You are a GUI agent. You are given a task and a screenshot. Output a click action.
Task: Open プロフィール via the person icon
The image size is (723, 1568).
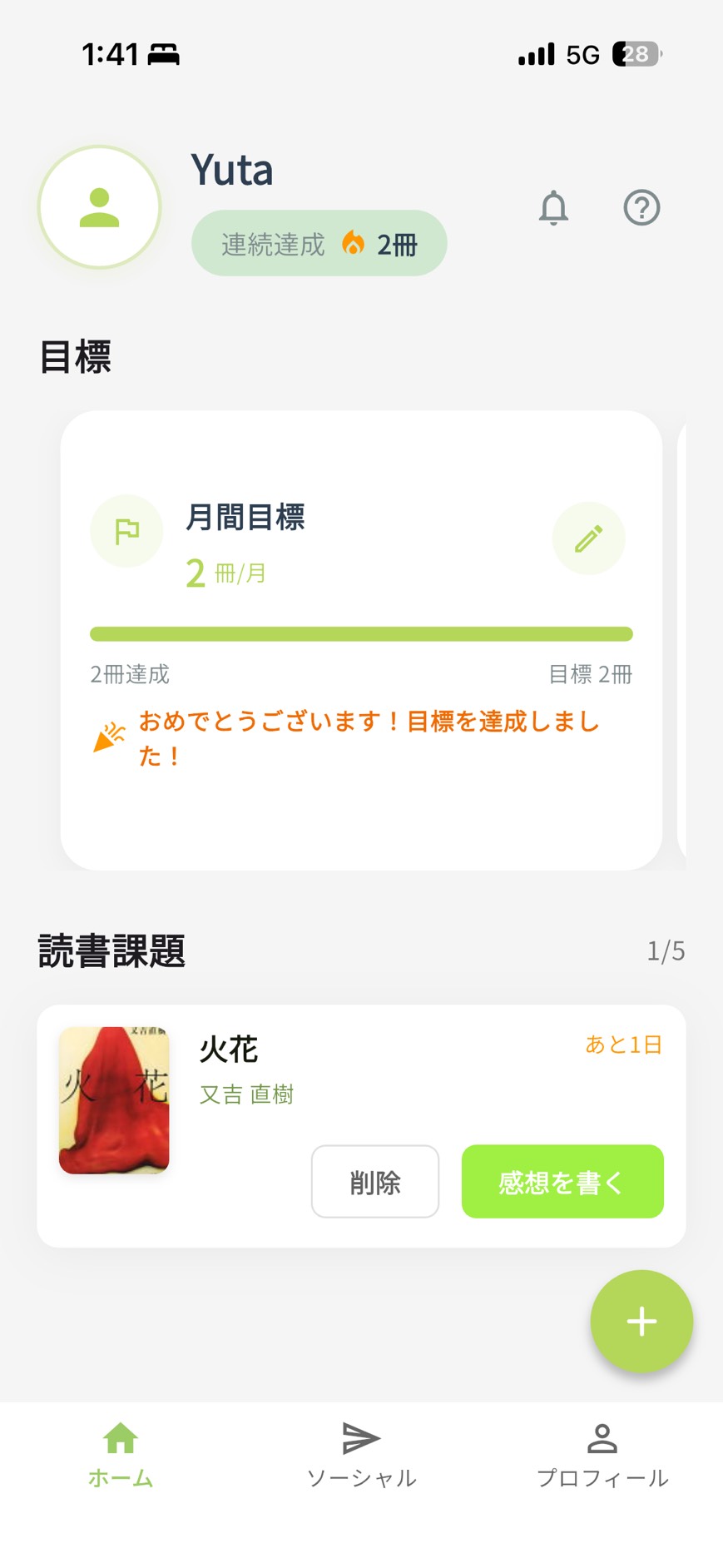click(x=602, y=1437)
